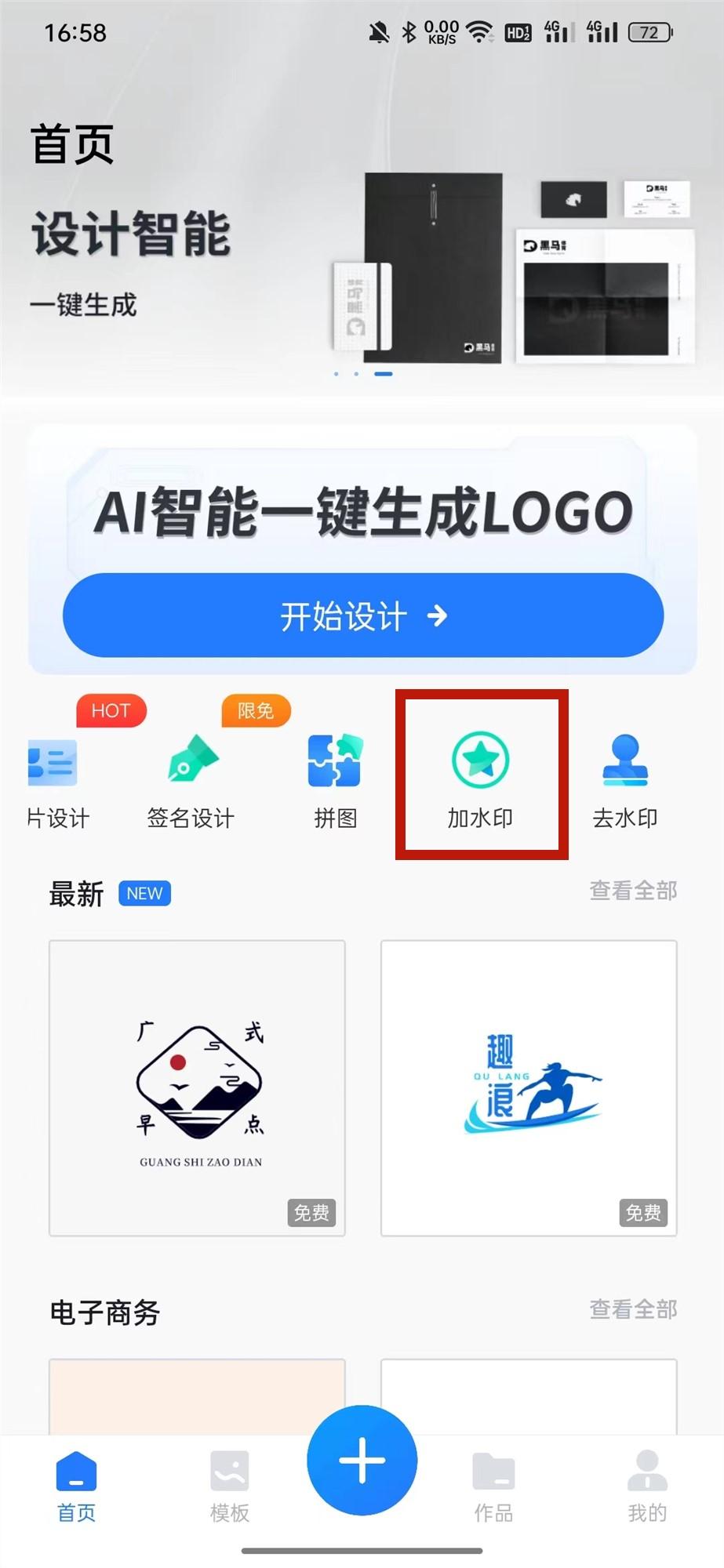
Task: Go to the 我的 tab
Action: 647,1486
